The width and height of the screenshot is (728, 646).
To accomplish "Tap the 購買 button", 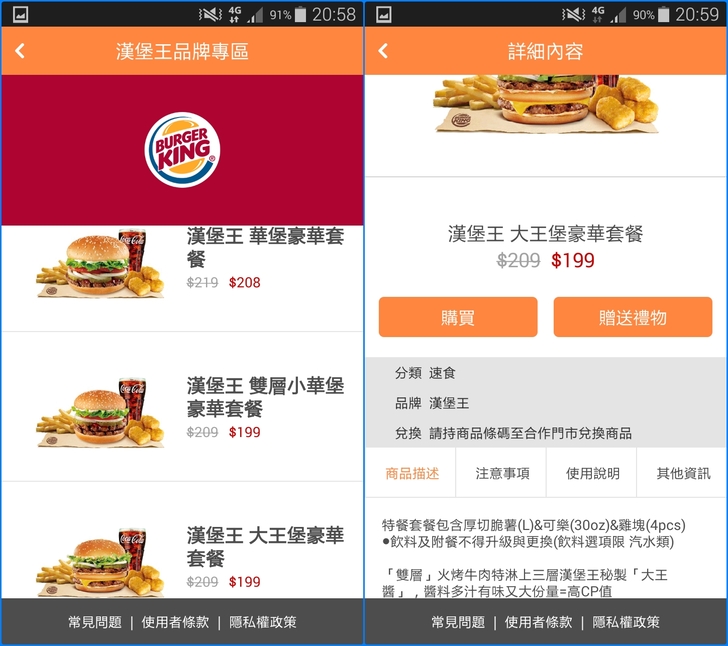I will pyautogui.click(x=458, y=317).
